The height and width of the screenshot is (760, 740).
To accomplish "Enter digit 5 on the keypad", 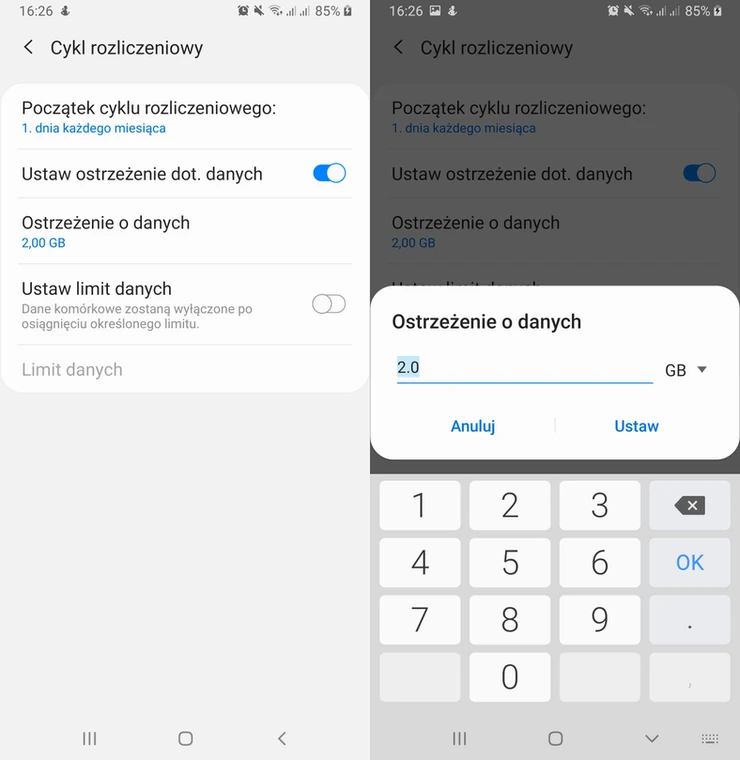I will (x=510, y=563).
